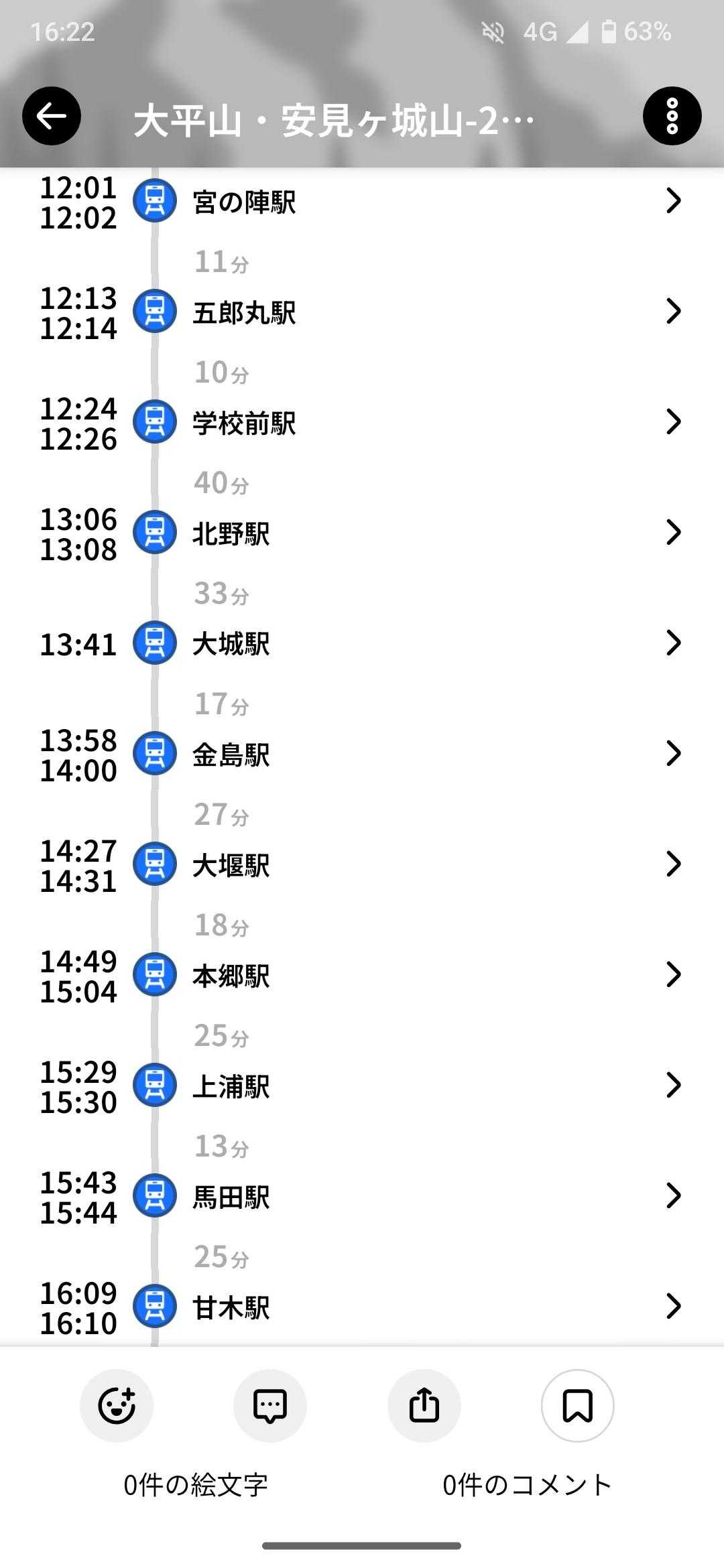Share this activity record
This screenshot has height=1568, width=724.
pos(424,1405)
